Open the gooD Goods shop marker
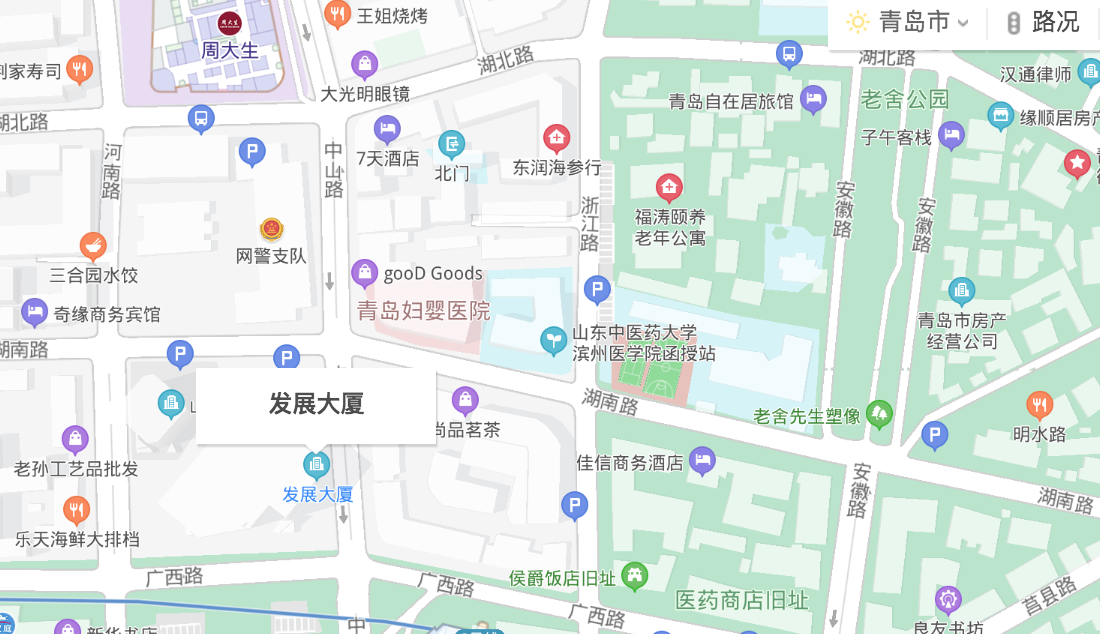 pyautogui.click(x=365, y=272)
